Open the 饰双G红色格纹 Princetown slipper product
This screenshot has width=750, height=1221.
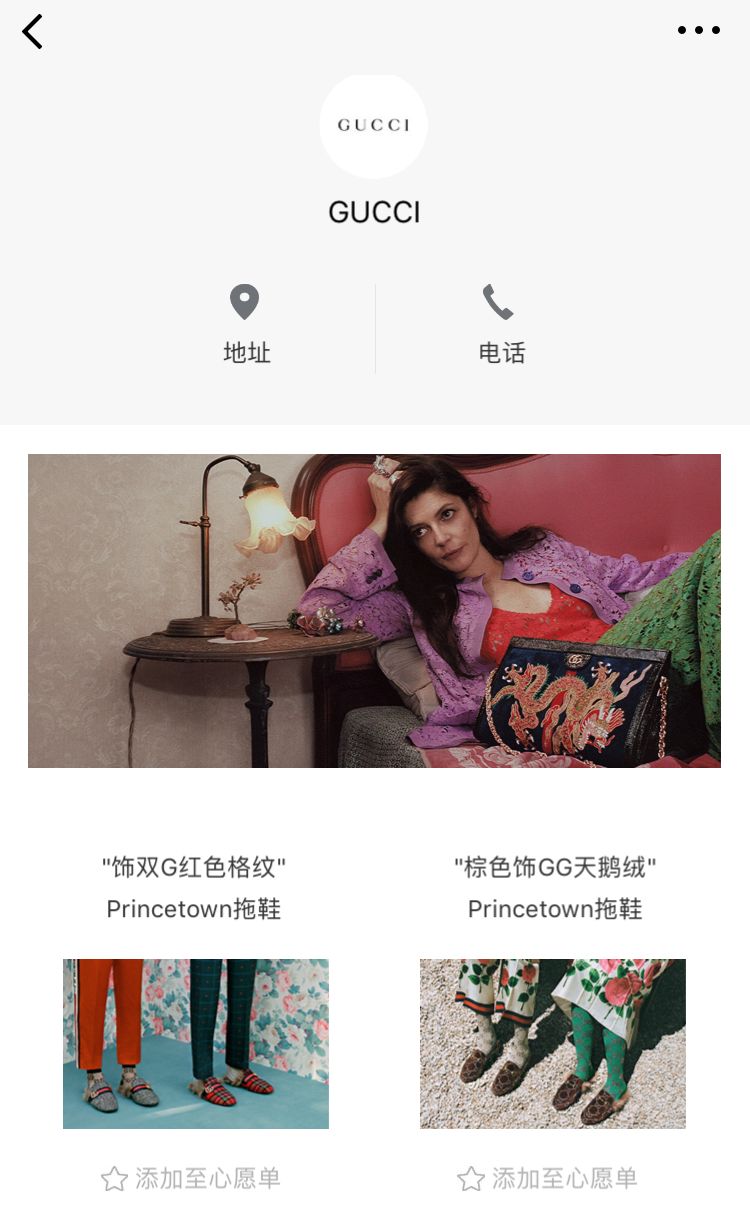tap(196, 1044)
